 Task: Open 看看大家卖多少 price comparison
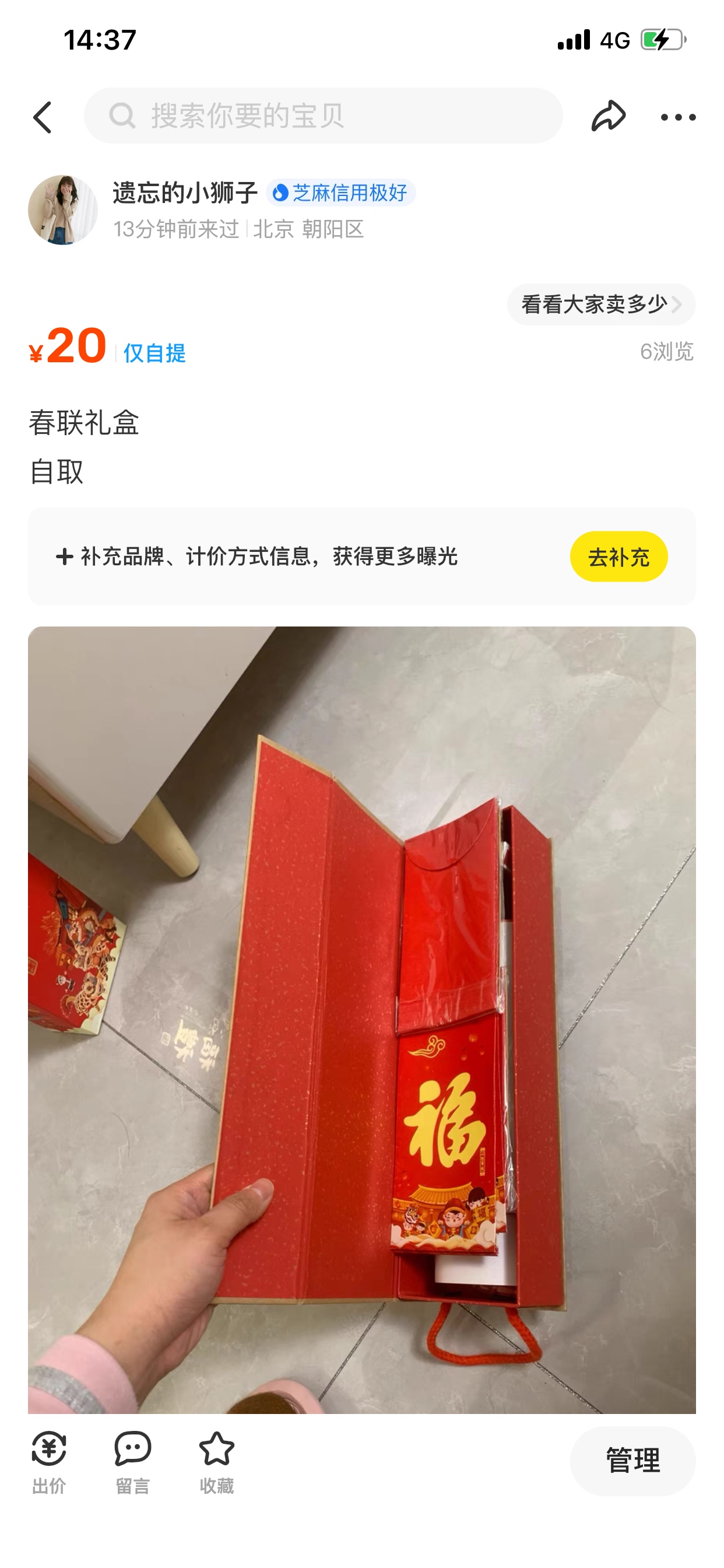601,304
